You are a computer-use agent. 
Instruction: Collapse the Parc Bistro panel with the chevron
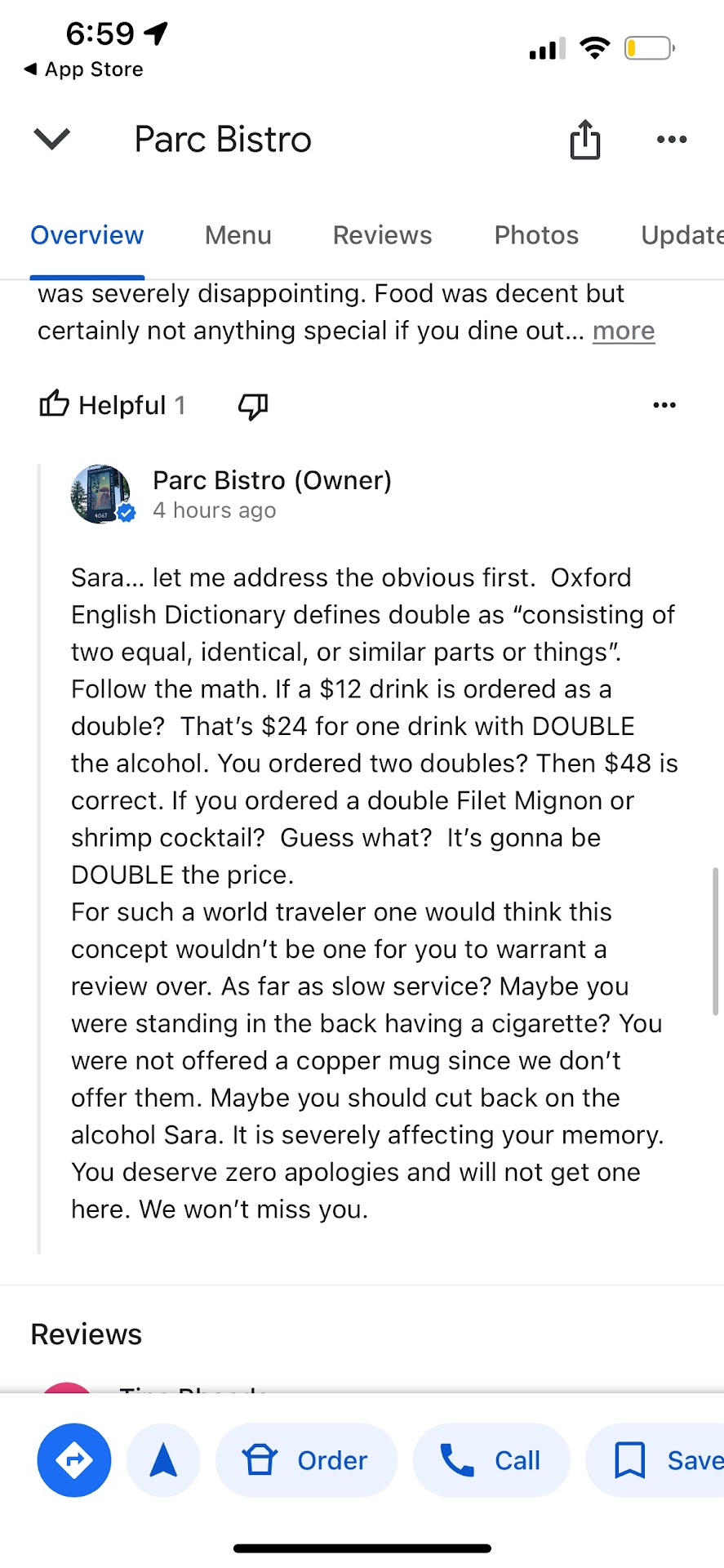click(x=52, y=139)
